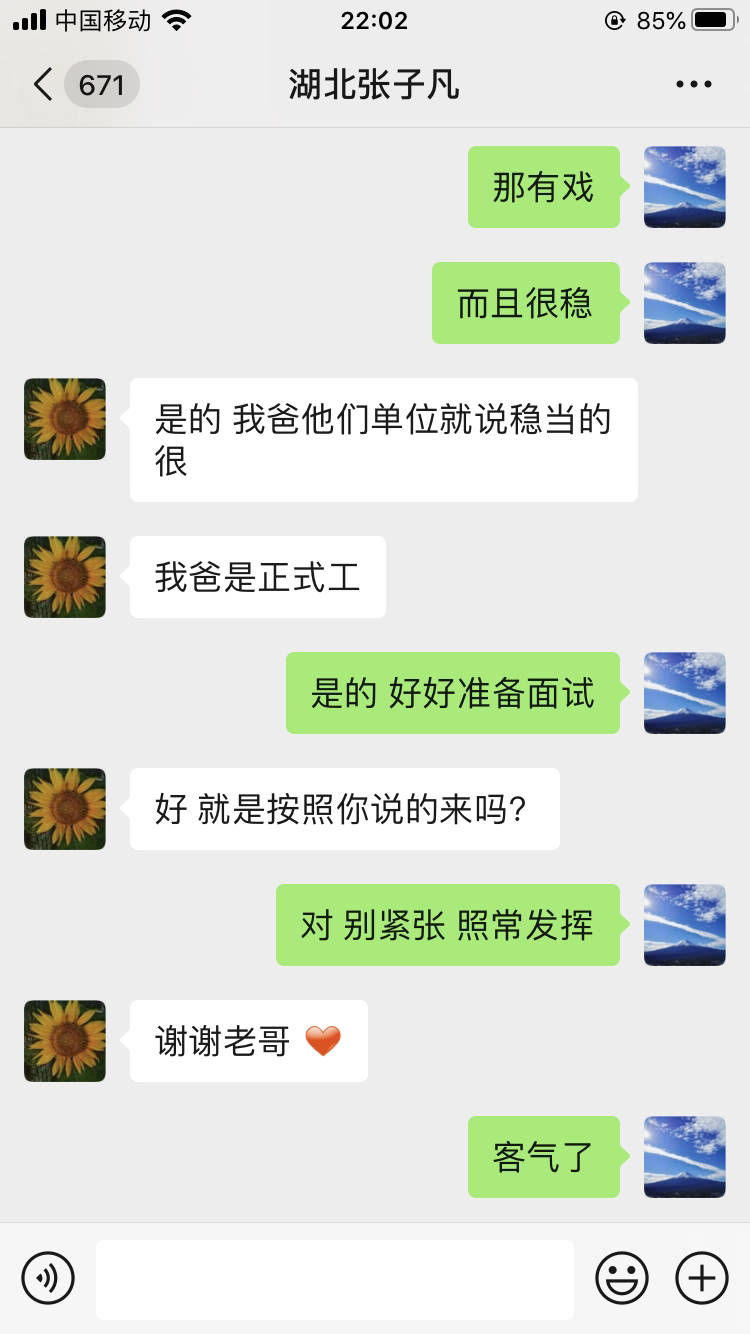Tap the time 22:02 in status bar
This screenshot has height=1334, width=750.
click(x=375, y=20)
